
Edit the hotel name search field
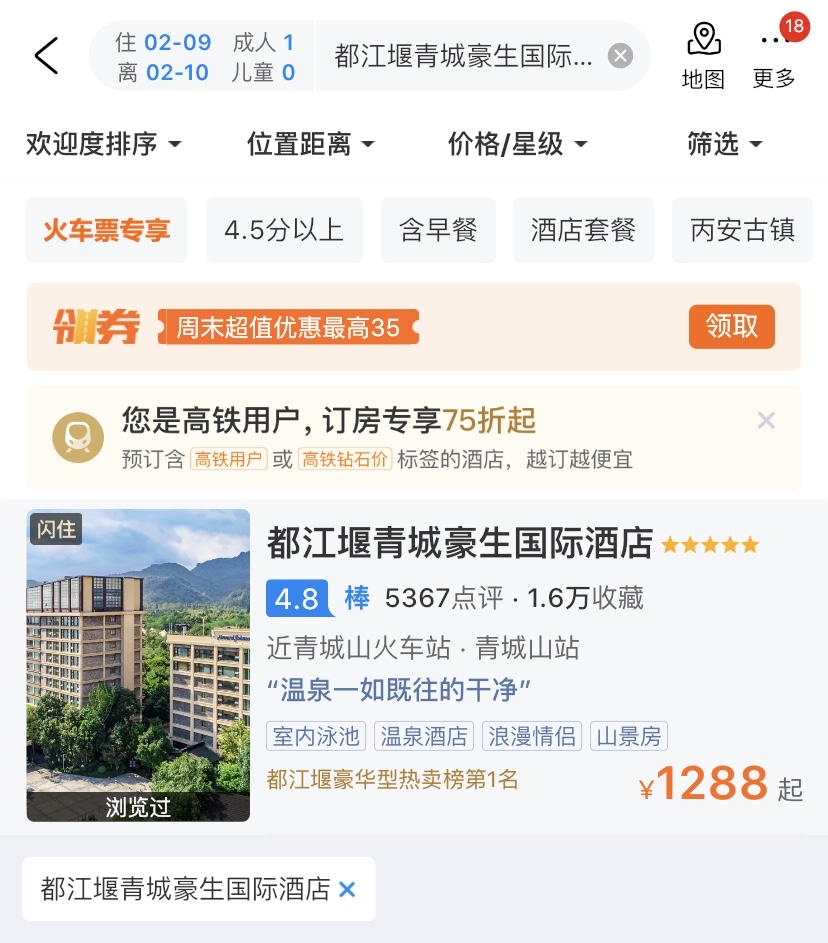point(464,56)
